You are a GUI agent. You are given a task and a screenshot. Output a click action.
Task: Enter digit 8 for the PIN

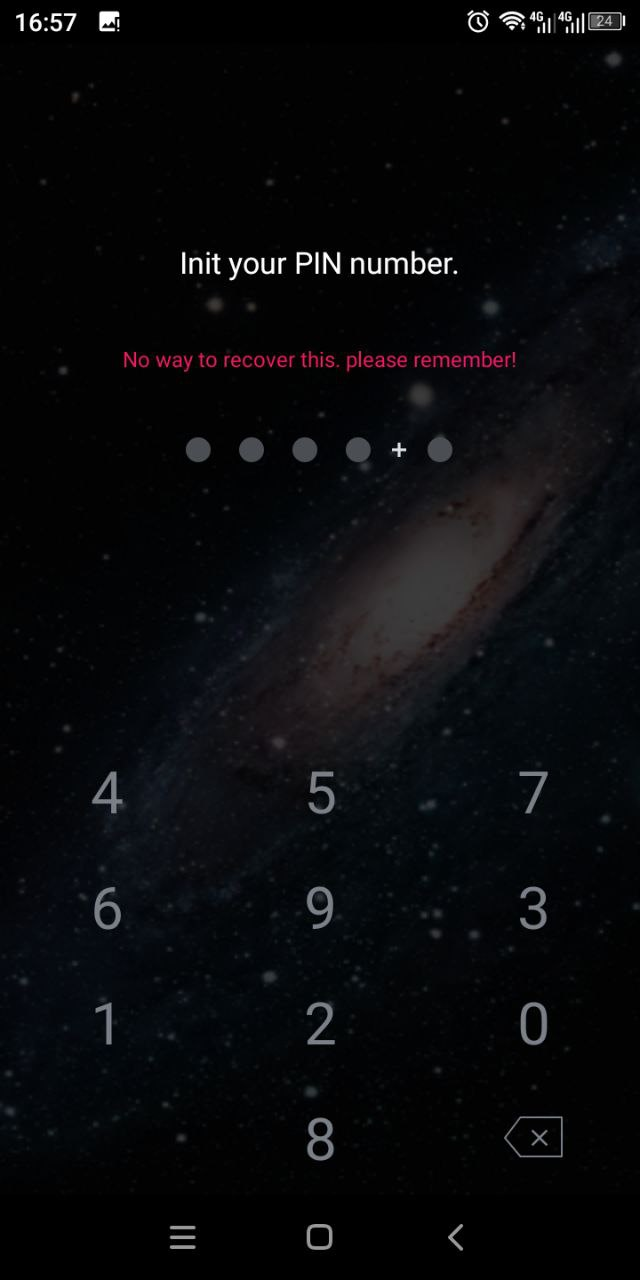[x=320, y=1139]
